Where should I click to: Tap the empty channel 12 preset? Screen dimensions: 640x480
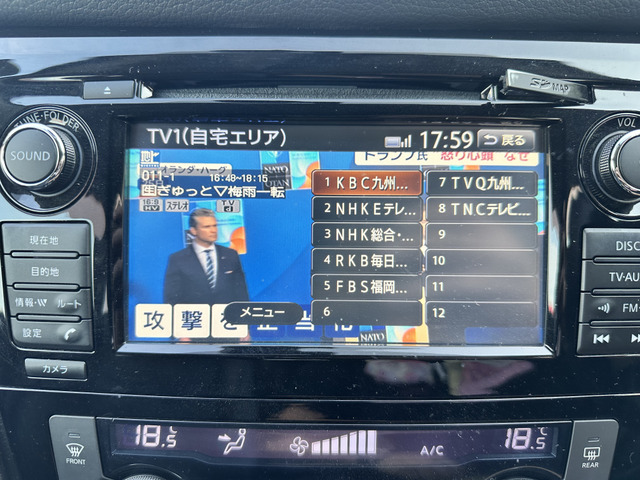click(x=482, y=313)
